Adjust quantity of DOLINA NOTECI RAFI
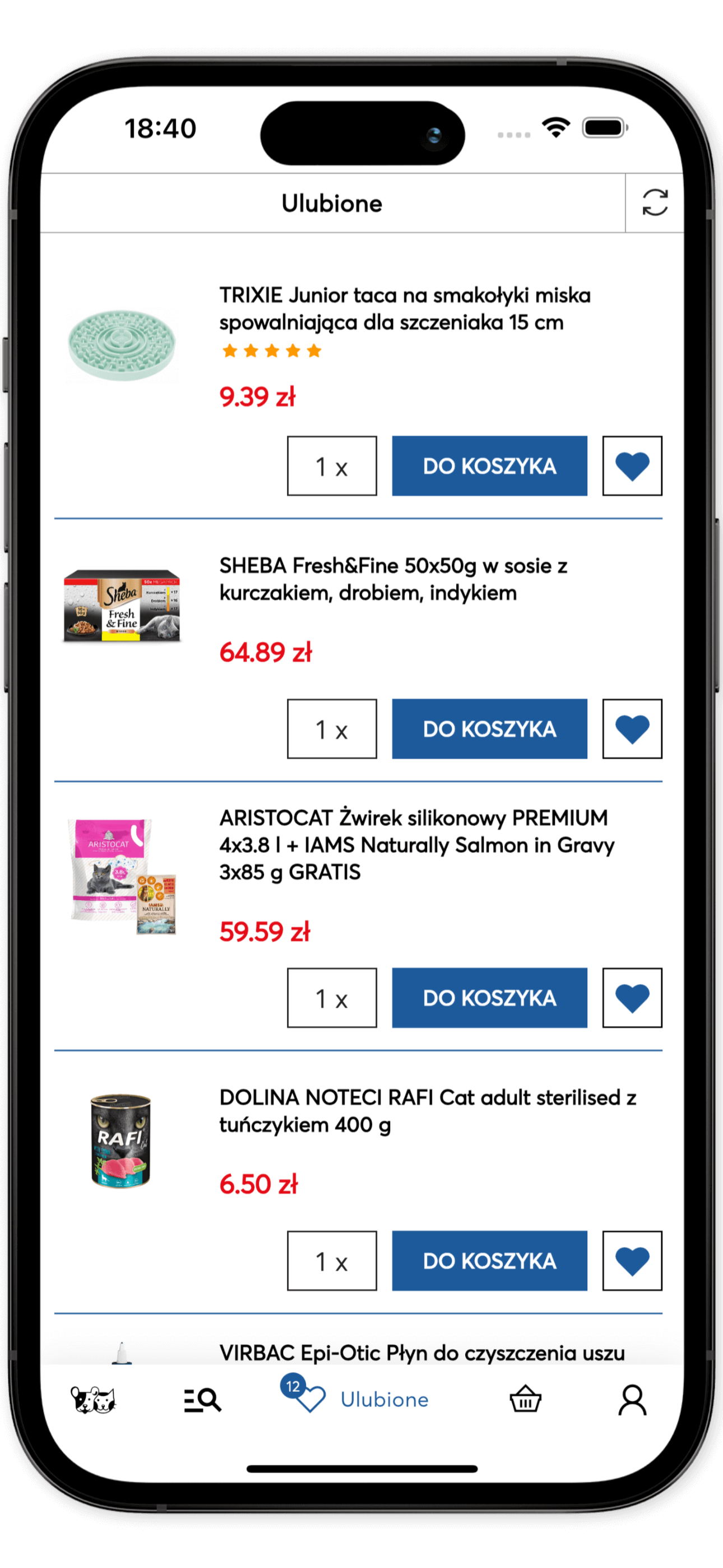 click(x=332, y=1261)
